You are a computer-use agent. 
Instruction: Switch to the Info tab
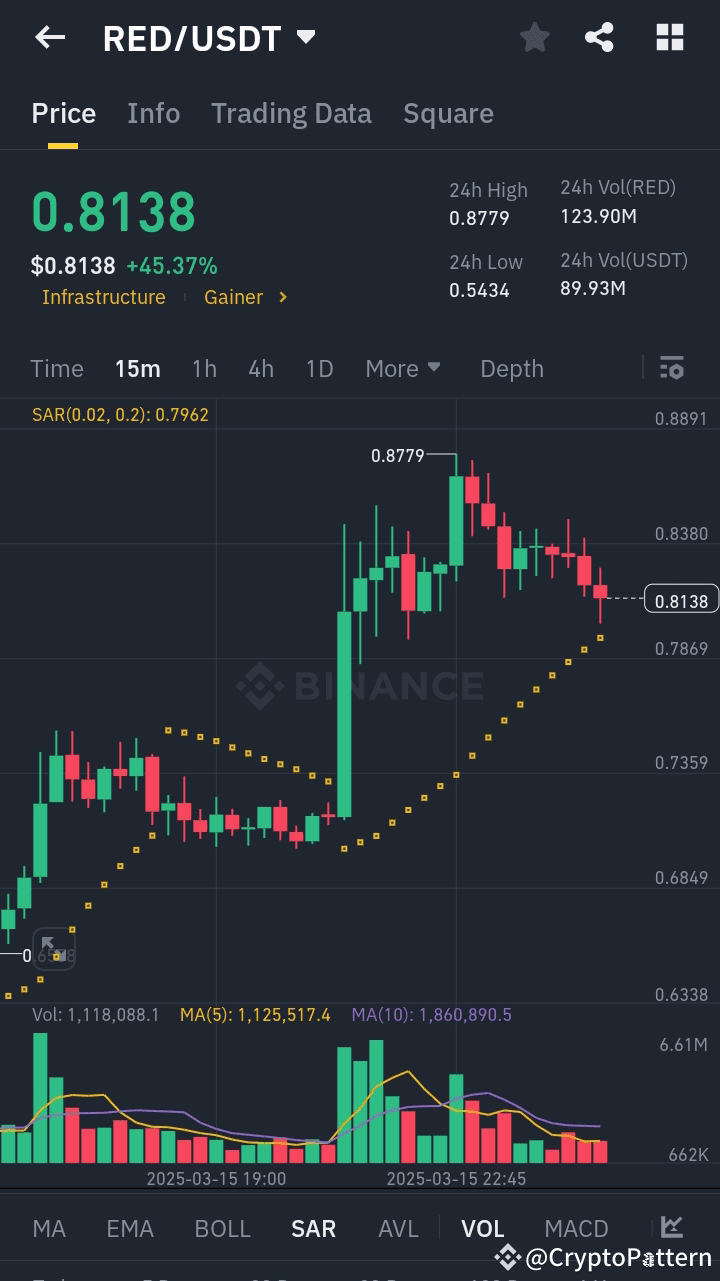click(x=153, y=113)
